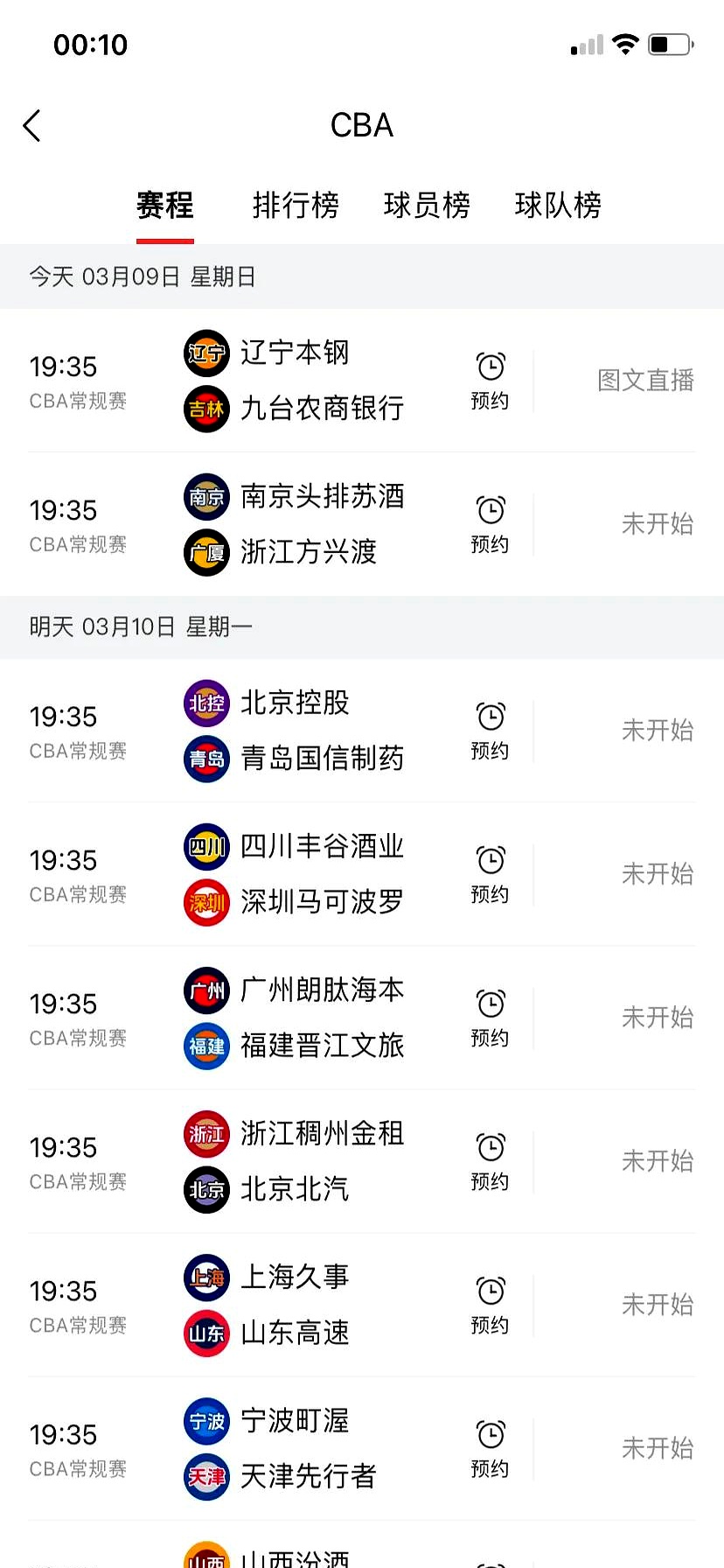Tap the back chevron to return

pyautogui.click(x=32, y=125)
